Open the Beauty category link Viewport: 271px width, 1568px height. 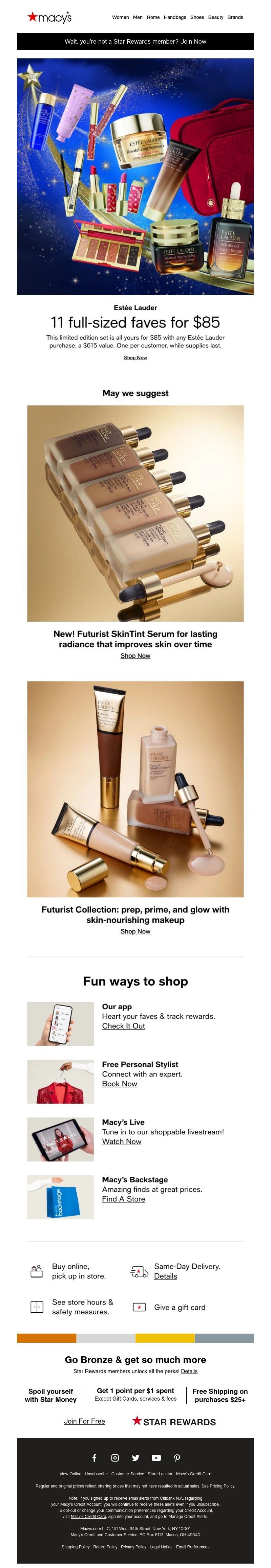click(x=215, y=17)
